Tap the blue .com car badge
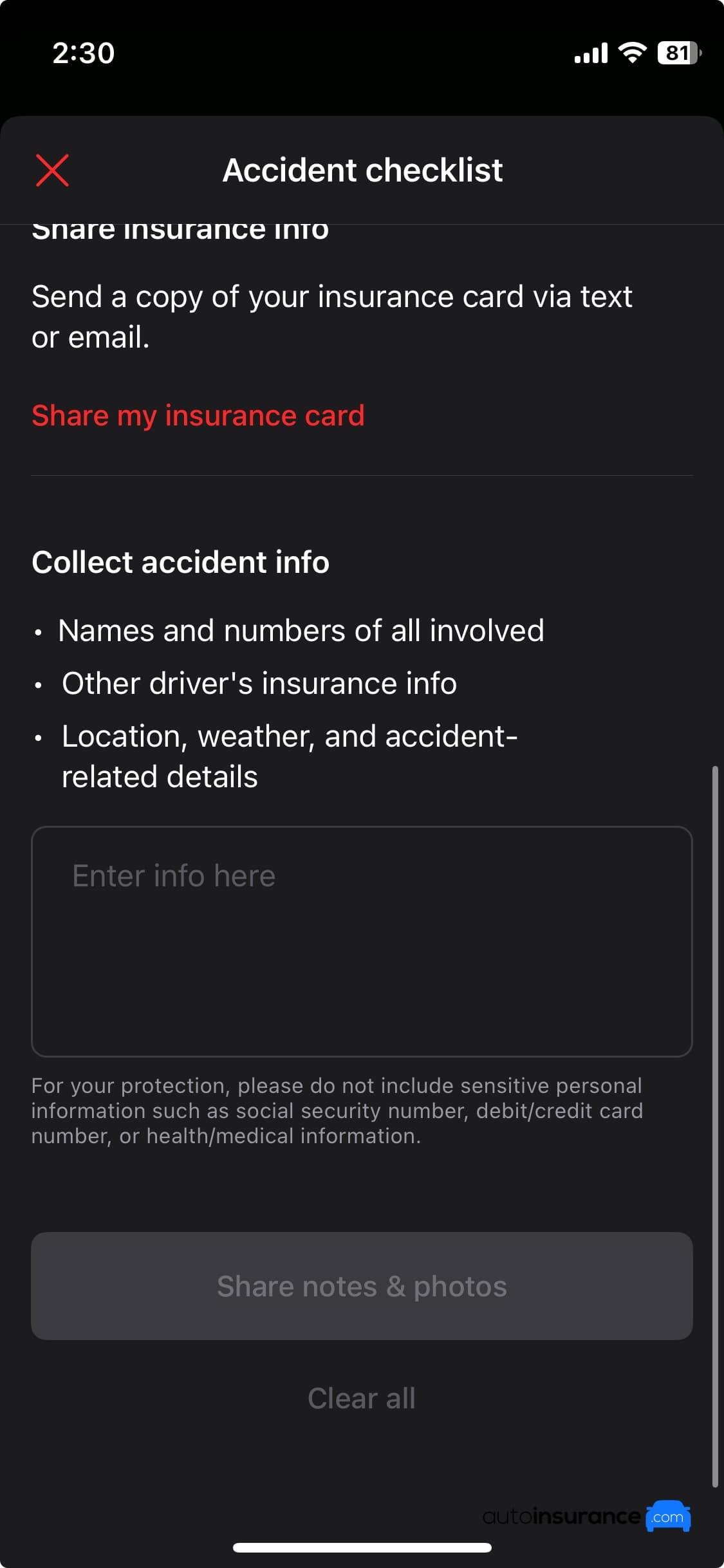The width and height of the screenshot is (724, 1568). (669, 1517)
